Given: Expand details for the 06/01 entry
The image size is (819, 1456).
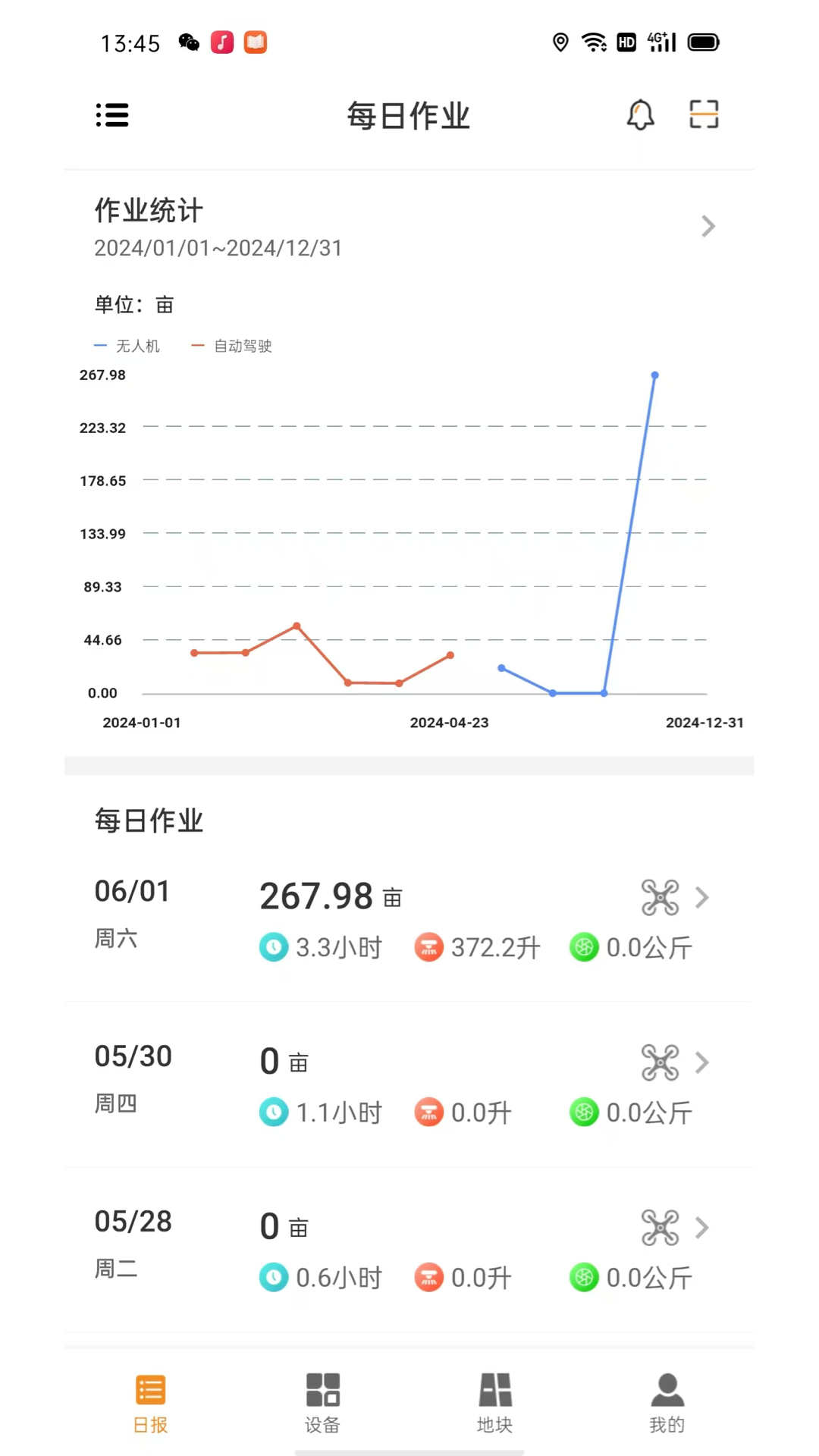Looking at the screenshot, I should coord(701,897).
